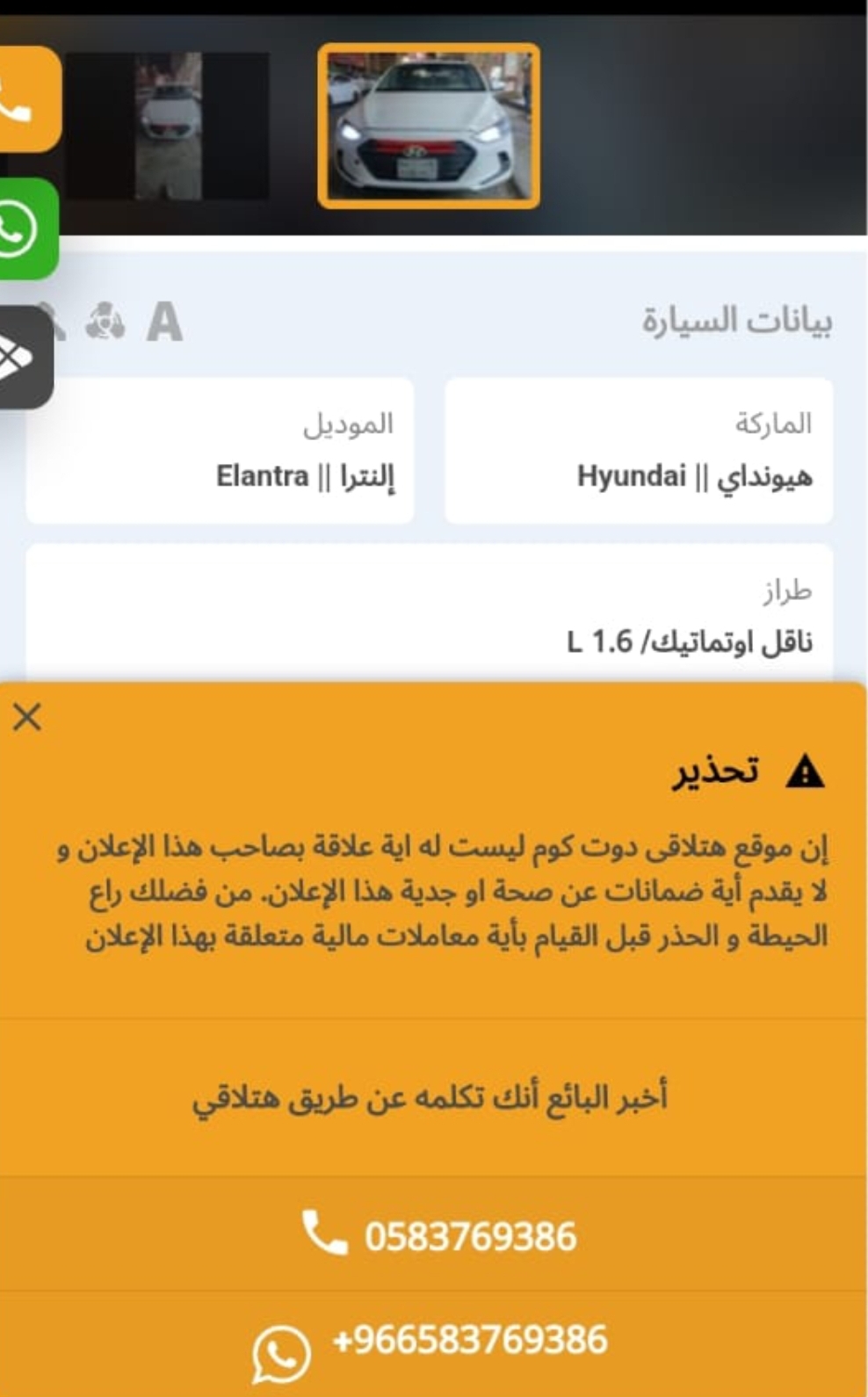868x1397 pixels.
Task: Select the highlighted white car front thumbnail
Action: pos(429,126)
